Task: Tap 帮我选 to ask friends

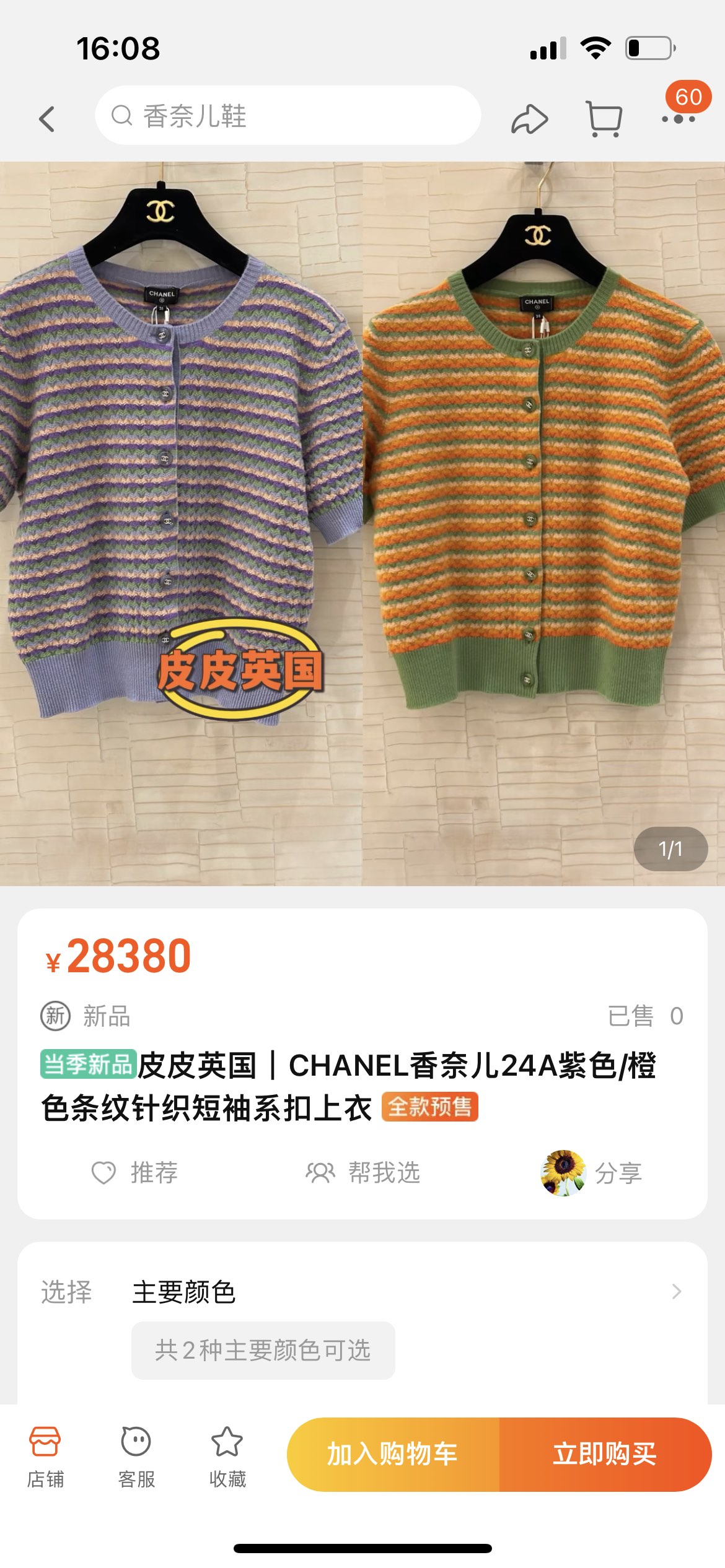Action: click(x=363, y=1172)
